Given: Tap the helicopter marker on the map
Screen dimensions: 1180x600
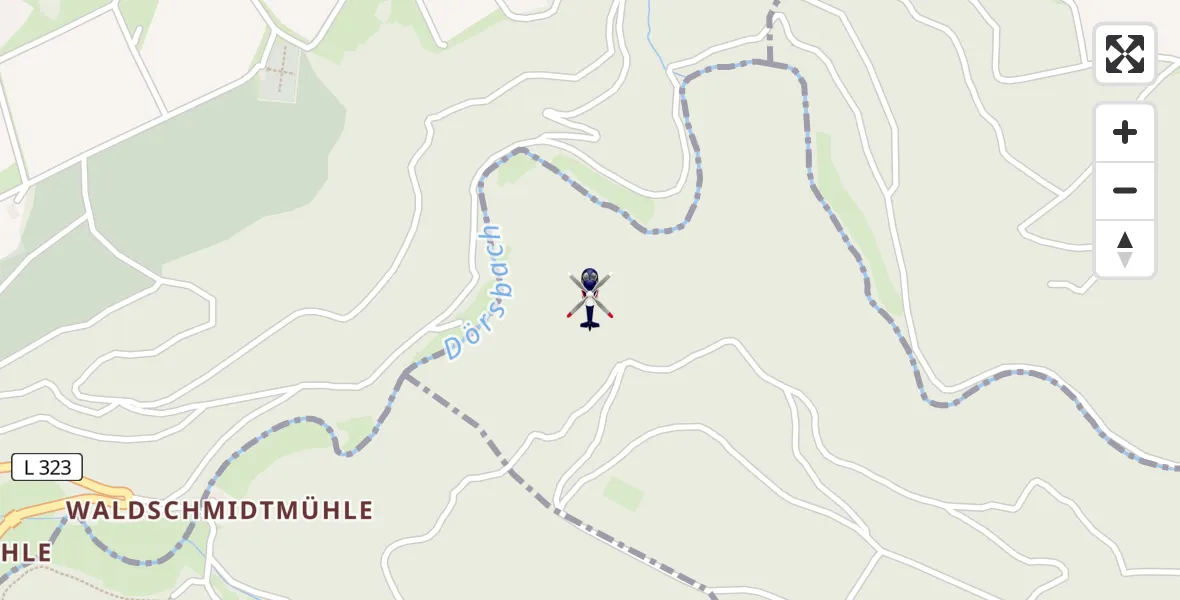Looking at the screenshot, I should point(590,297).
